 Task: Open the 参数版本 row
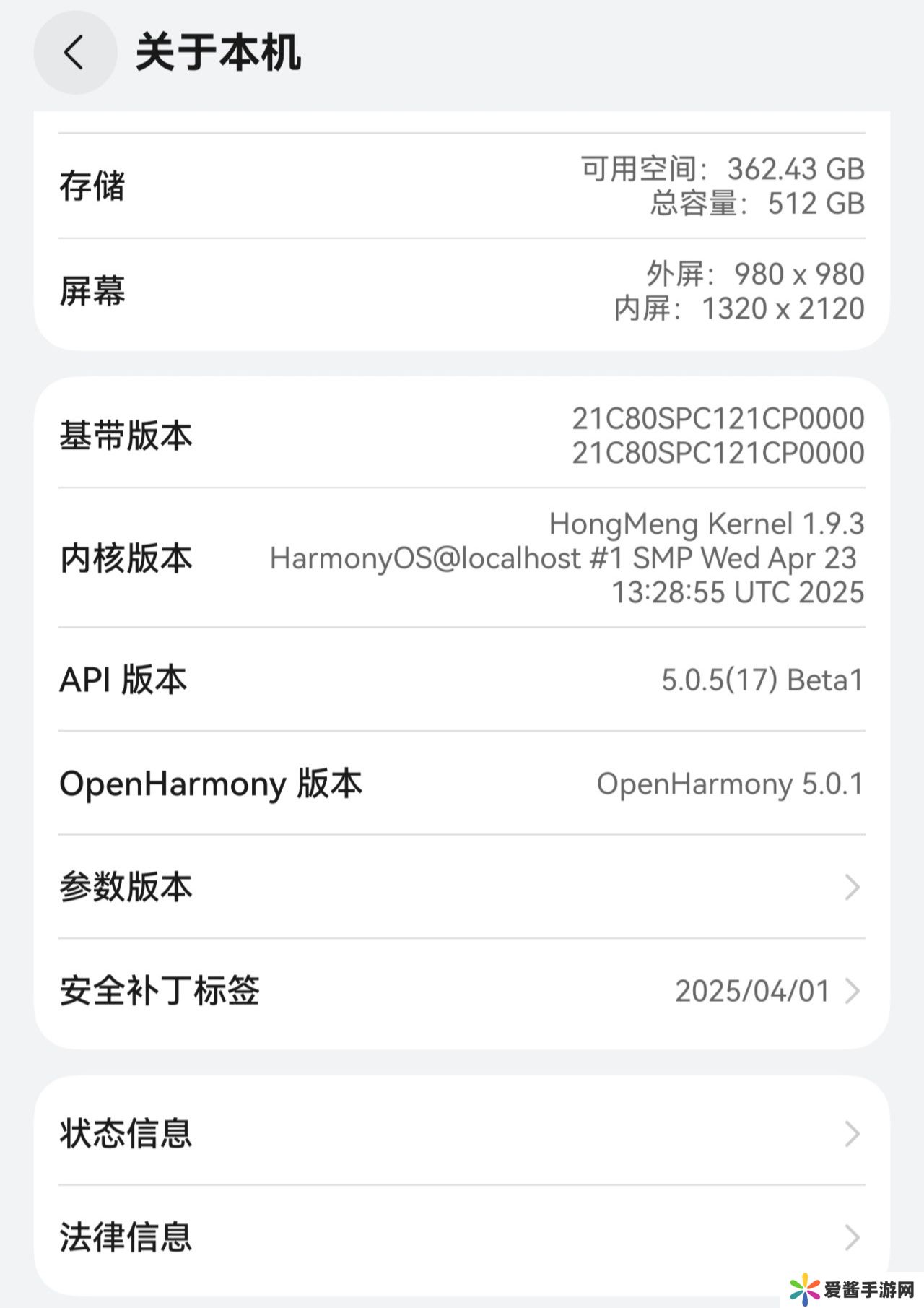coord(462,887)
